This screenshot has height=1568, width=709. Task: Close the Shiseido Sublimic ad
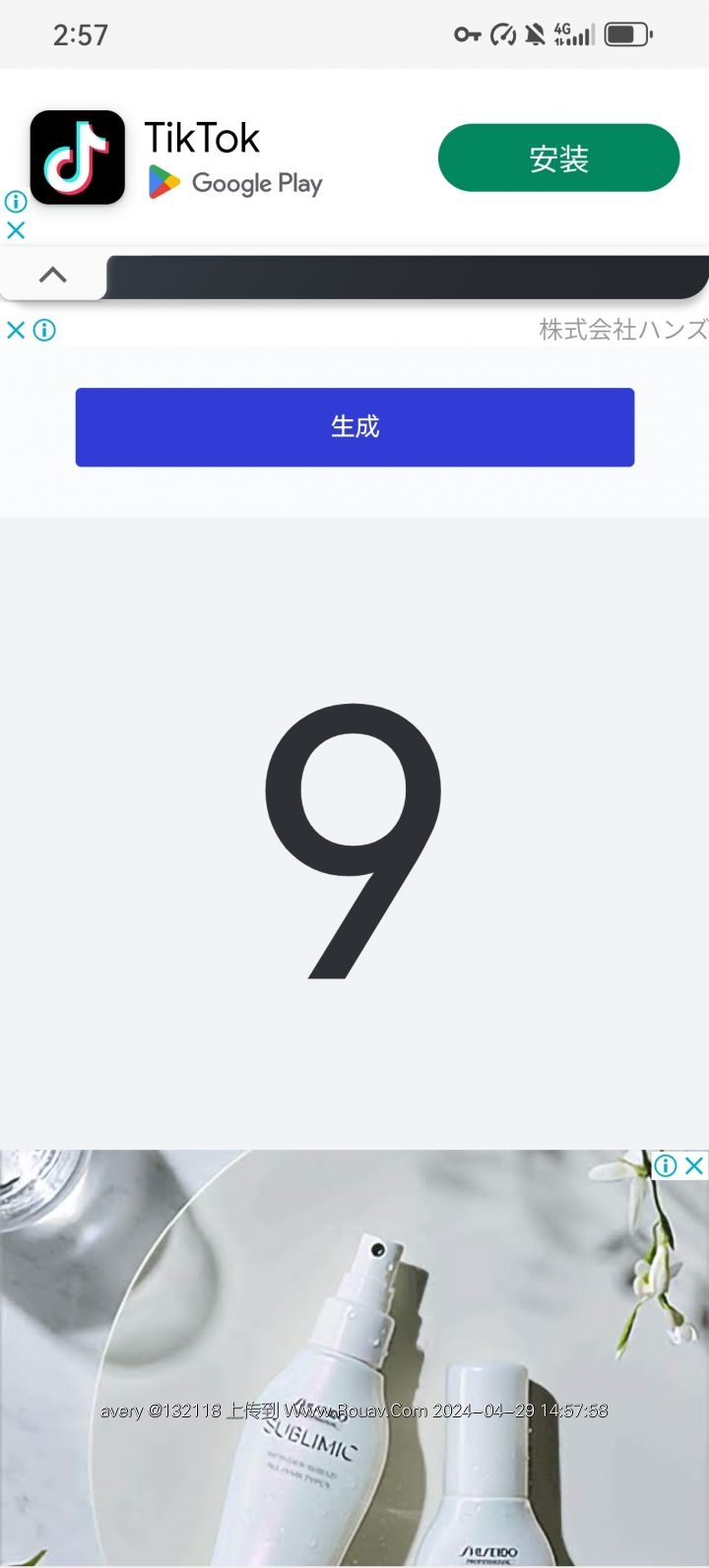point(694,1165)
